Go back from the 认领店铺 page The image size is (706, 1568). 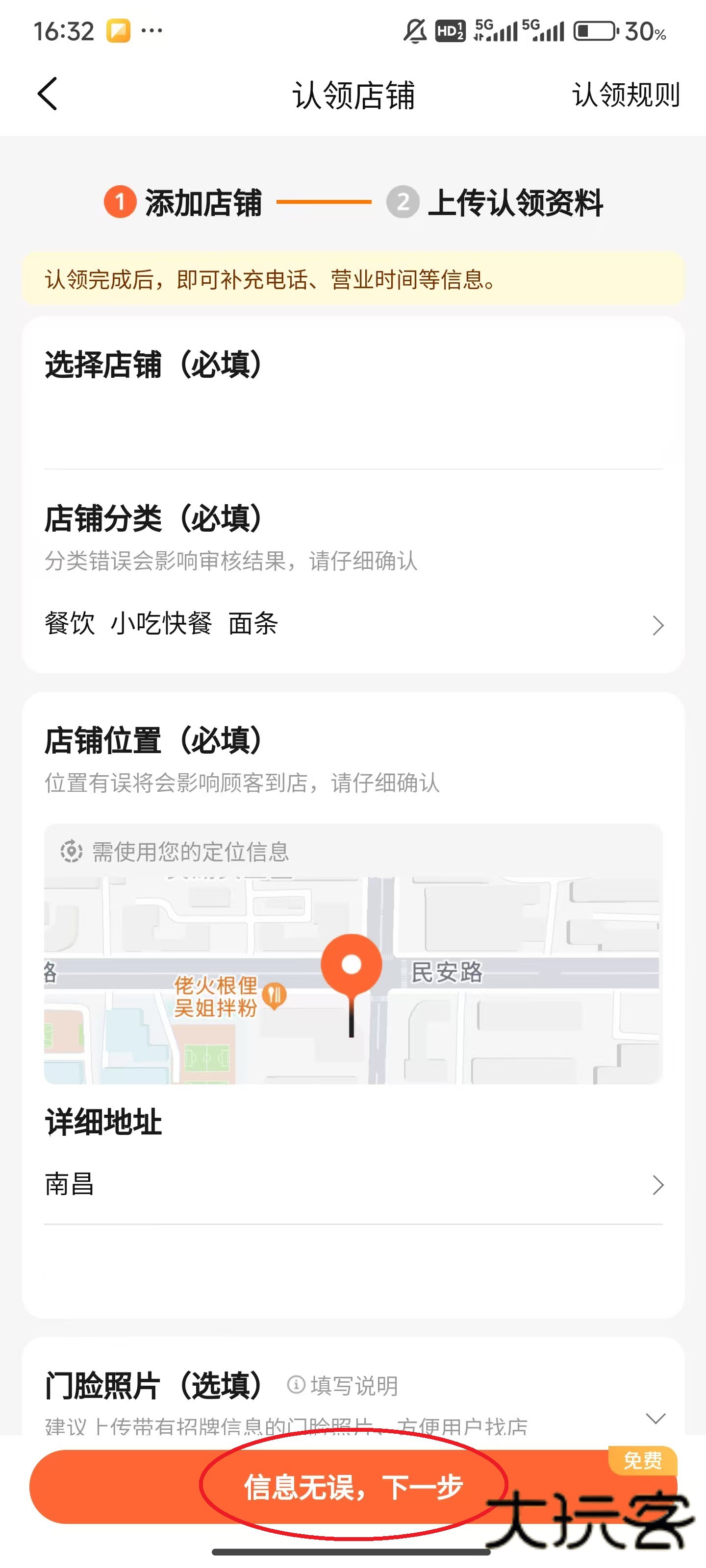point(48,95)
